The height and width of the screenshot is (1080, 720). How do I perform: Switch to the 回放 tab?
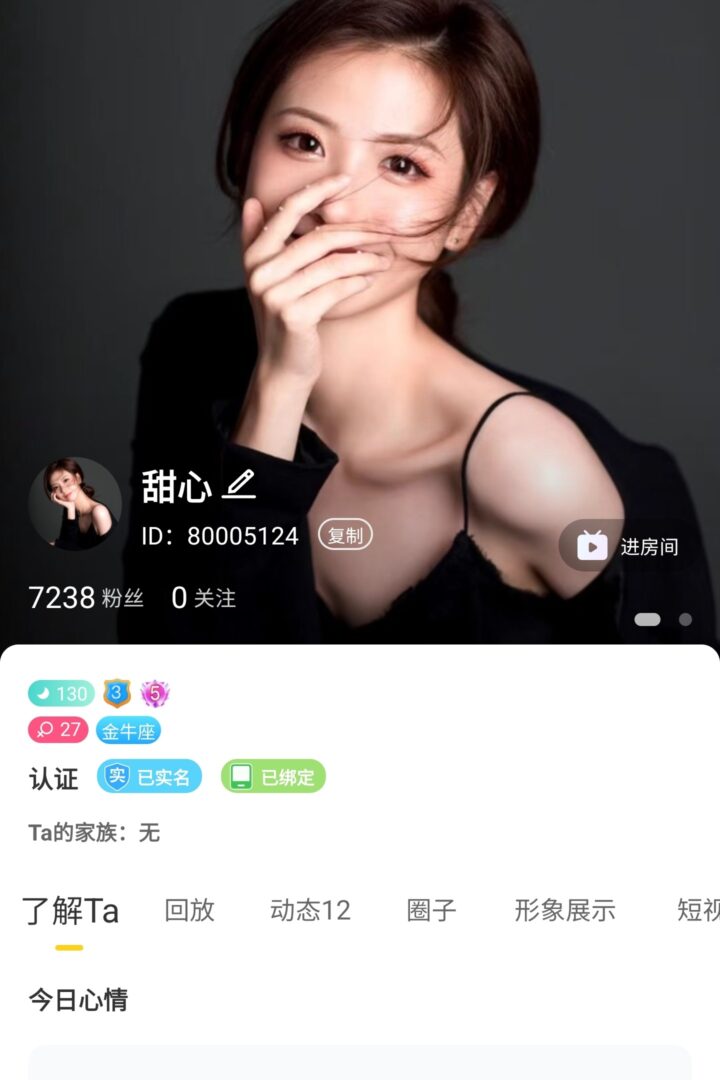coord(189,910)
